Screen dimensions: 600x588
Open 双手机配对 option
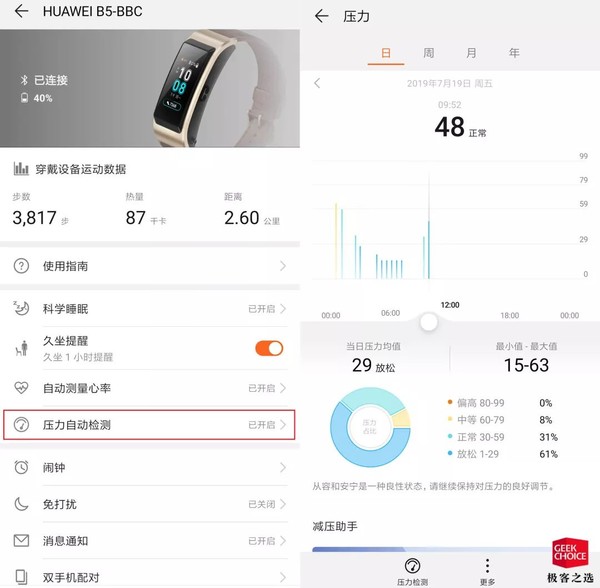pos(150,577)
